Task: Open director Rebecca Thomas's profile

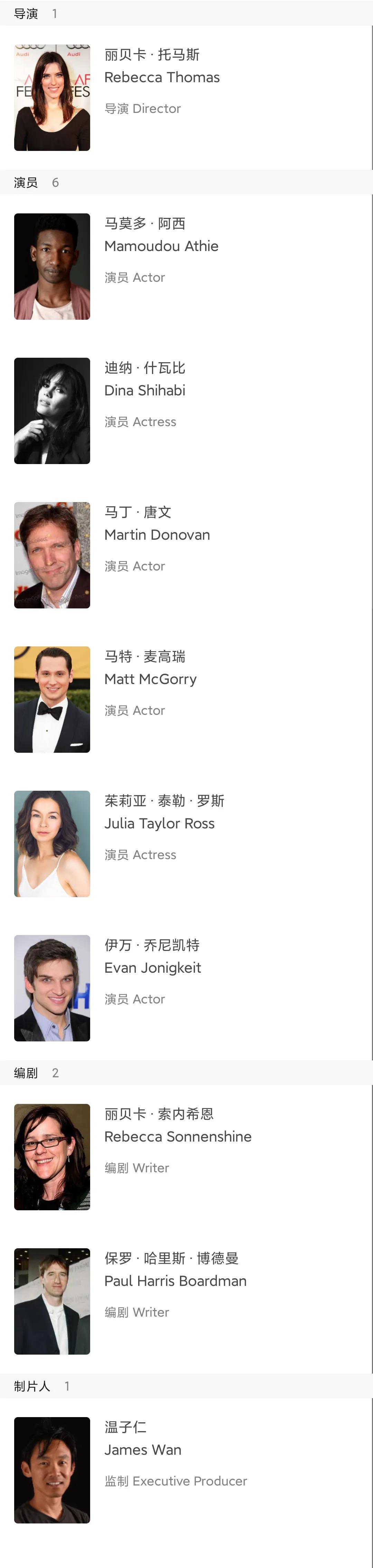Action: (162, 77)
